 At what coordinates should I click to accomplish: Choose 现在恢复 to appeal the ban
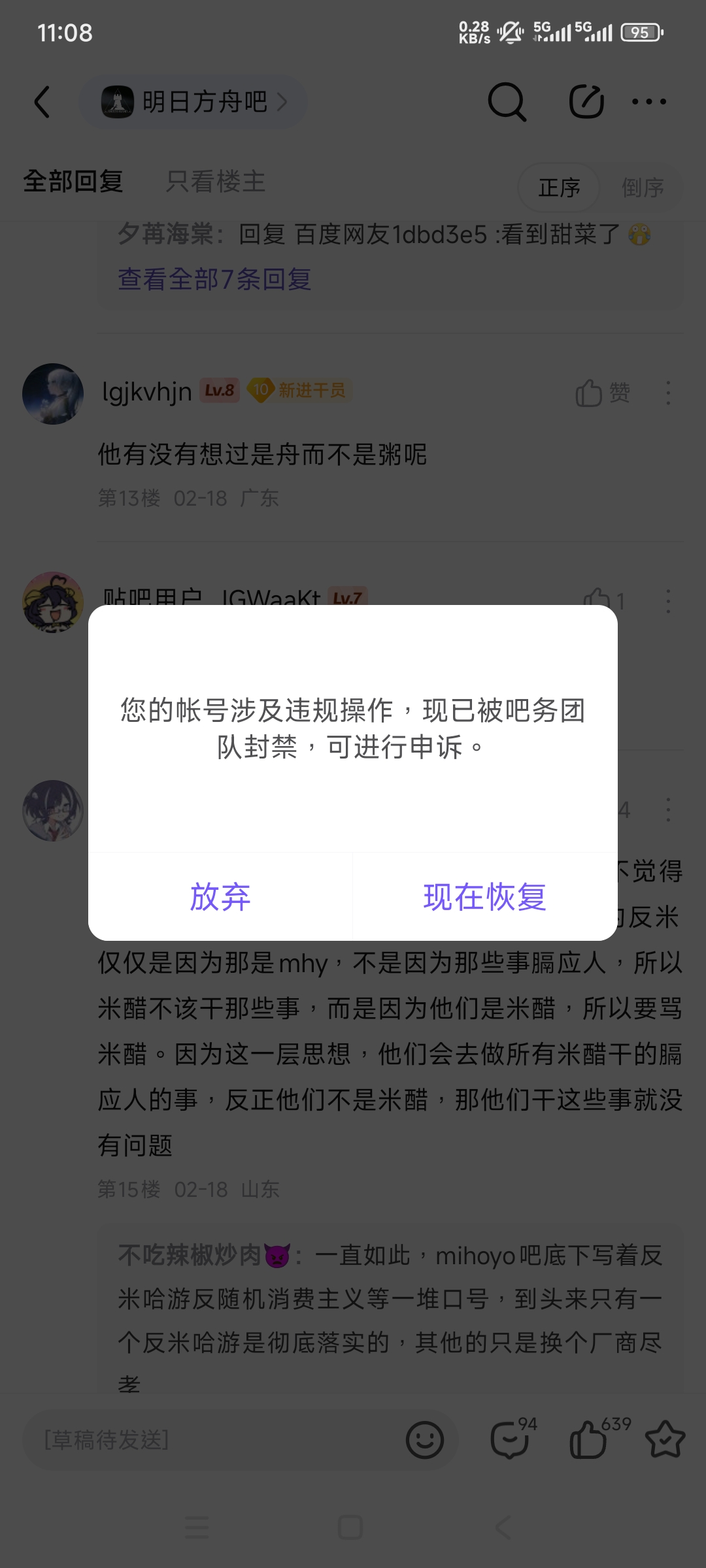click(484, 897)
